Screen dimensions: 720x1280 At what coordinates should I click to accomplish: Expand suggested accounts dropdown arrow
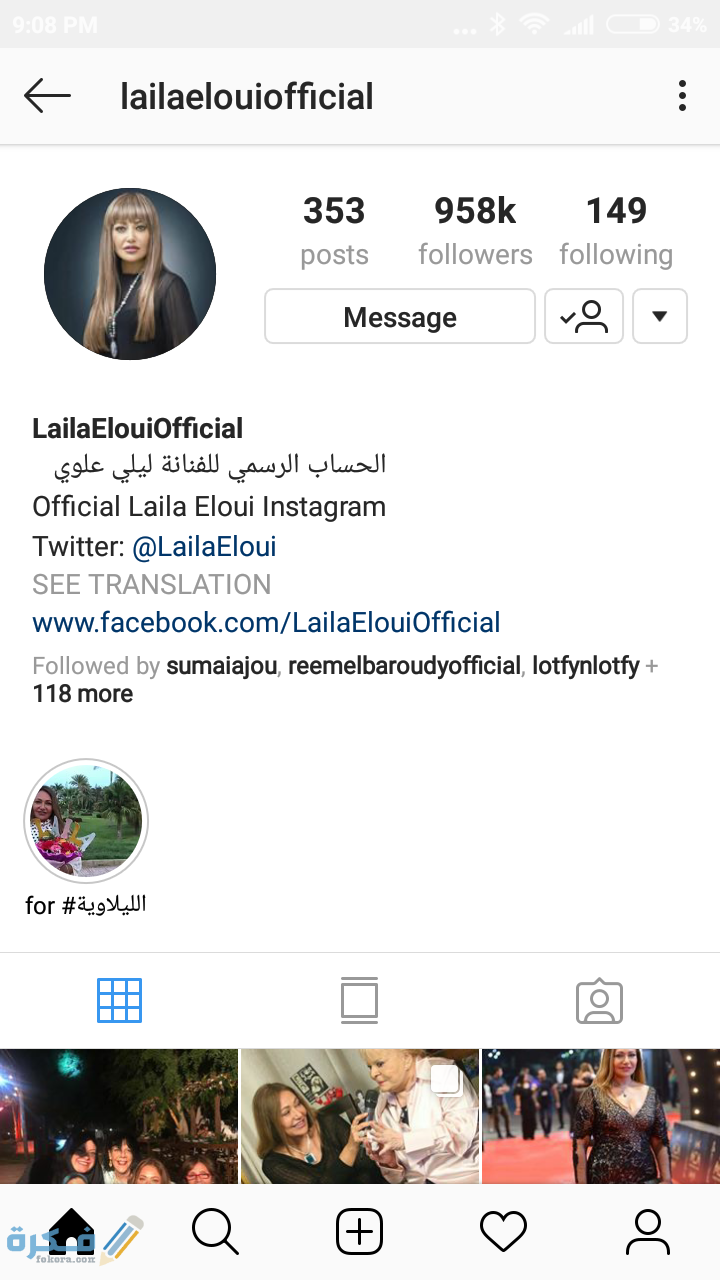click(x=660, y=317)
